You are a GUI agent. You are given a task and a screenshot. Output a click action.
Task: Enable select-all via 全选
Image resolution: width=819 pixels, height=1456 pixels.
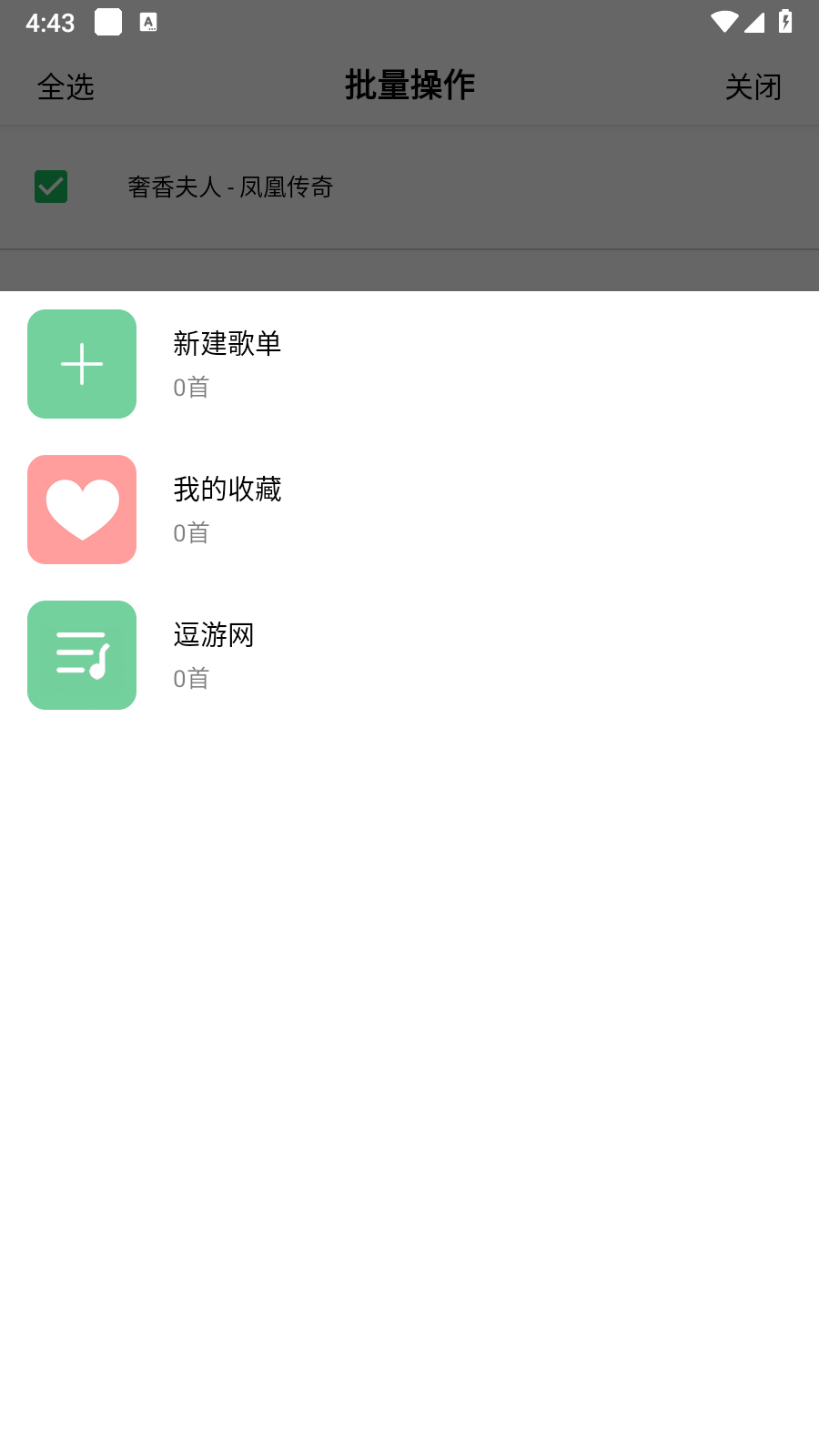pyautogui.click(x=64, y=86)
